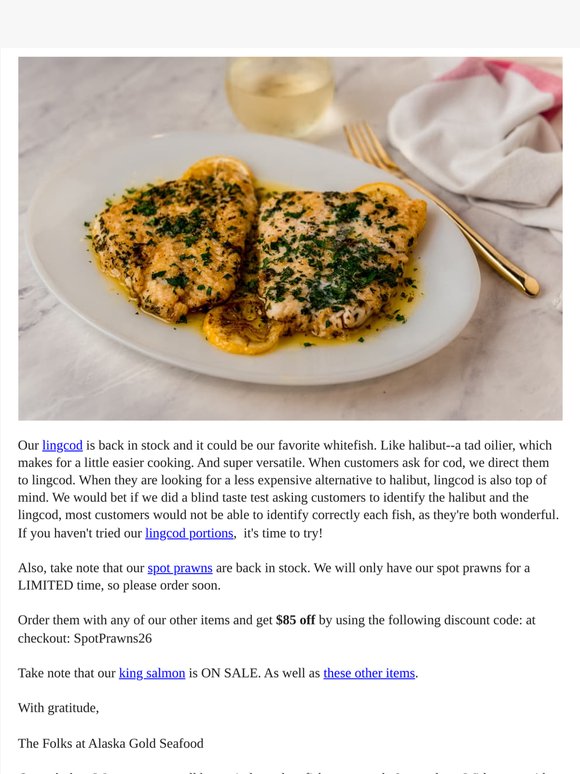Follow the lingcod portions link
The width and height of the screenshot is (580, 774).
[x=189, y=534]
